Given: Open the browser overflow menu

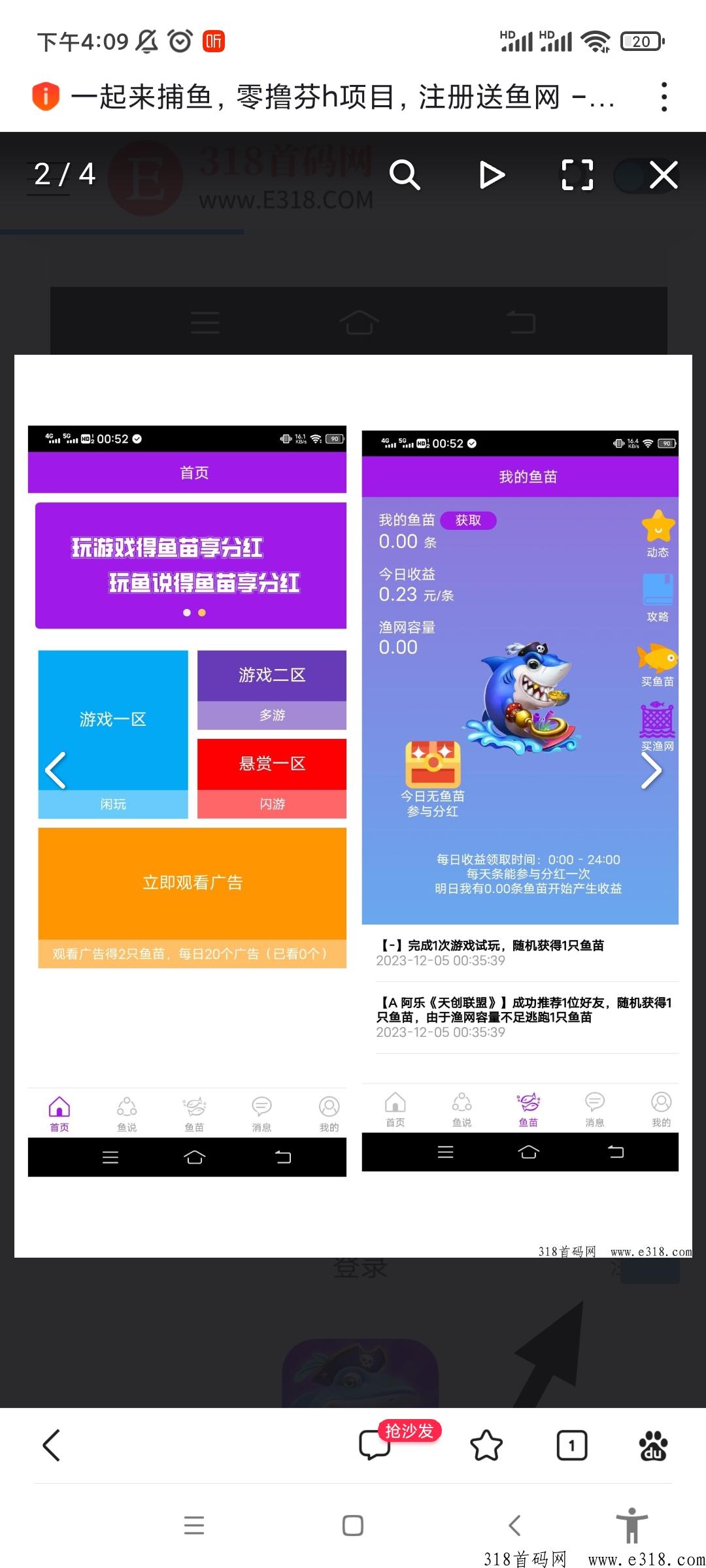Looking at the screenshot, I should pos(664,97).
